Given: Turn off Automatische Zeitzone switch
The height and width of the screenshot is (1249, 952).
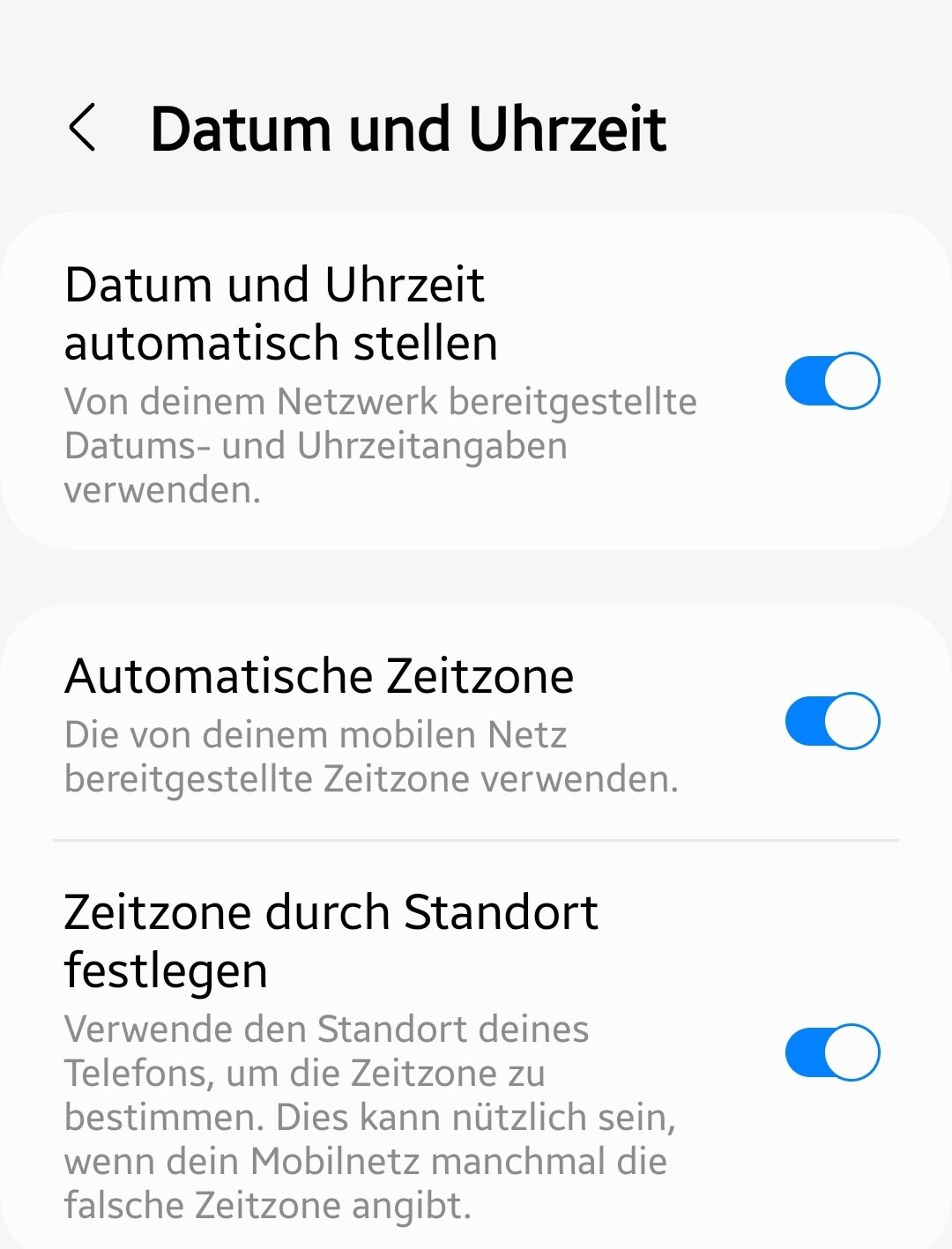Looking at the screenshot, I should 832,721.
